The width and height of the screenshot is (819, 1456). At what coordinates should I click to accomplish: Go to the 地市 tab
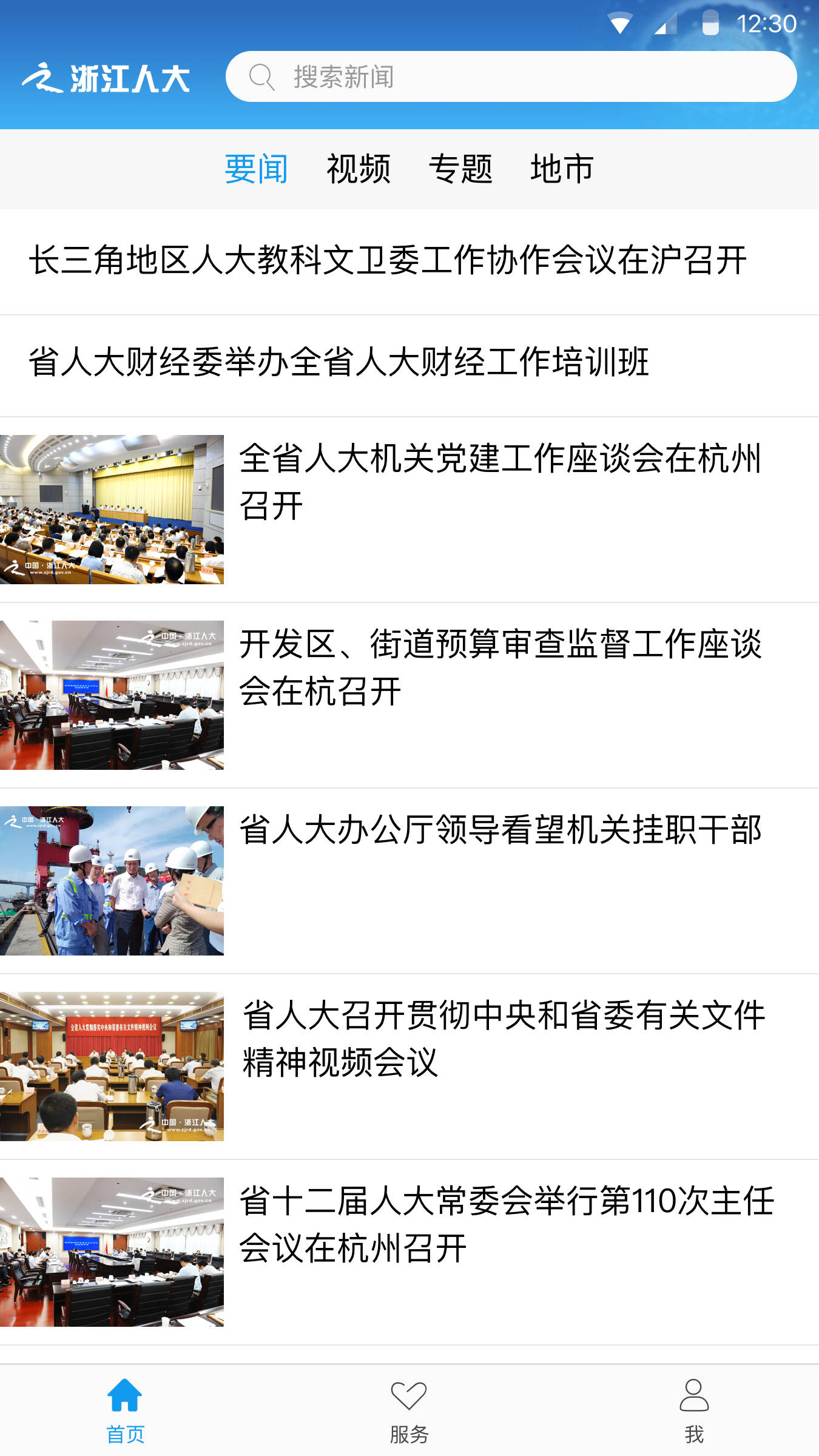pyautogui.click(x=562, y=169)
